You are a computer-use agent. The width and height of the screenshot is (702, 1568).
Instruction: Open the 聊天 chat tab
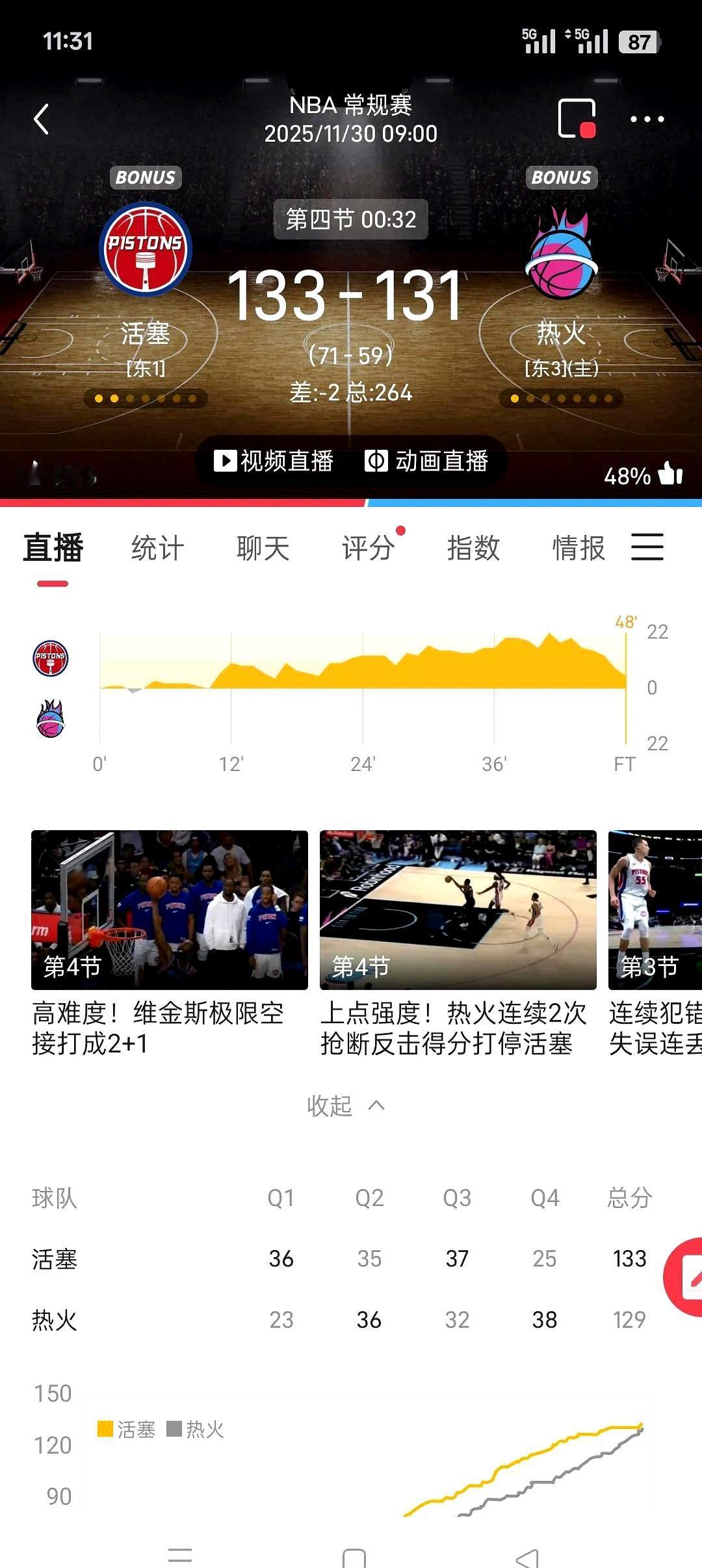[x=263, y=548]
